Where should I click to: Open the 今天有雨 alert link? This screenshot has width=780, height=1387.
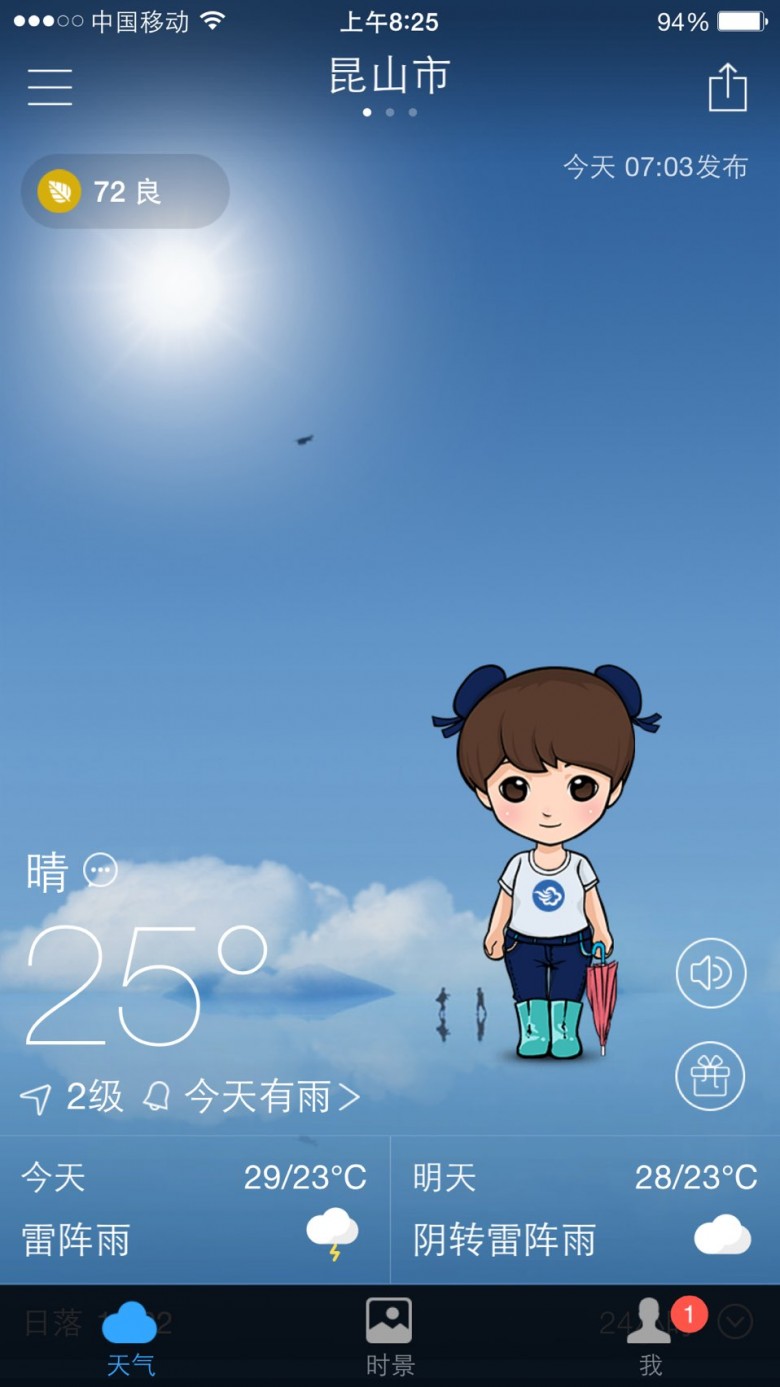pyautogui.click(x=252, y=1097)
